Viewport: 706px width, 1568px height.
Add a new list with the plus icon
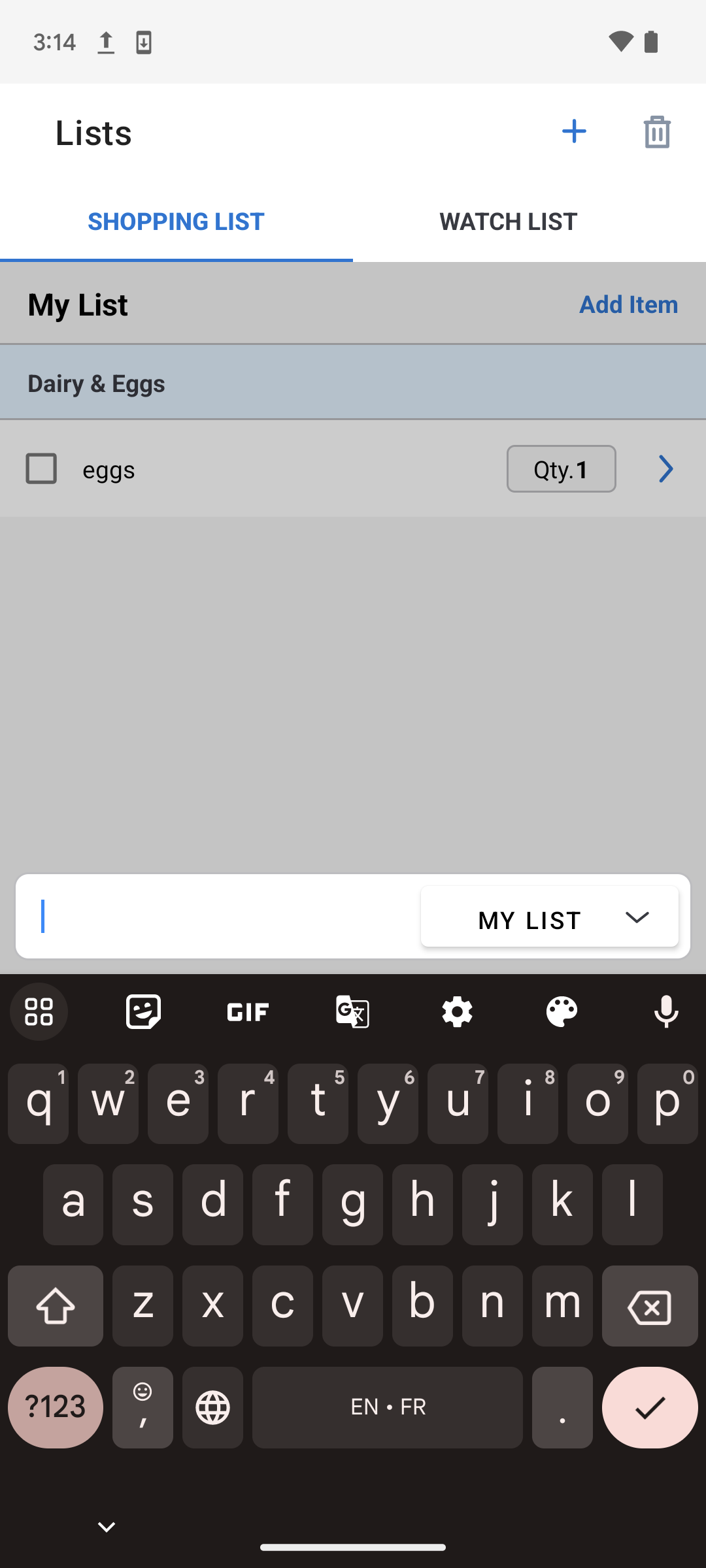[x=574, y=132]
